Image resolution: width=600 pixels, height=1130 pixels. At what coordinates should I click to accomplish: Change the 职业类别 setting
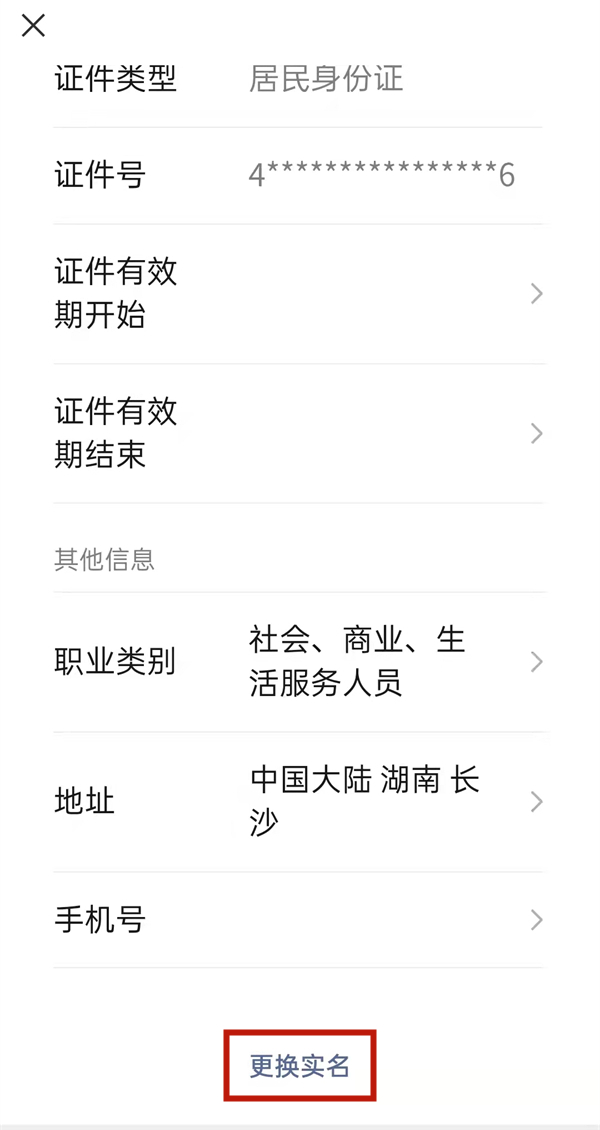(x=298, y=661)
